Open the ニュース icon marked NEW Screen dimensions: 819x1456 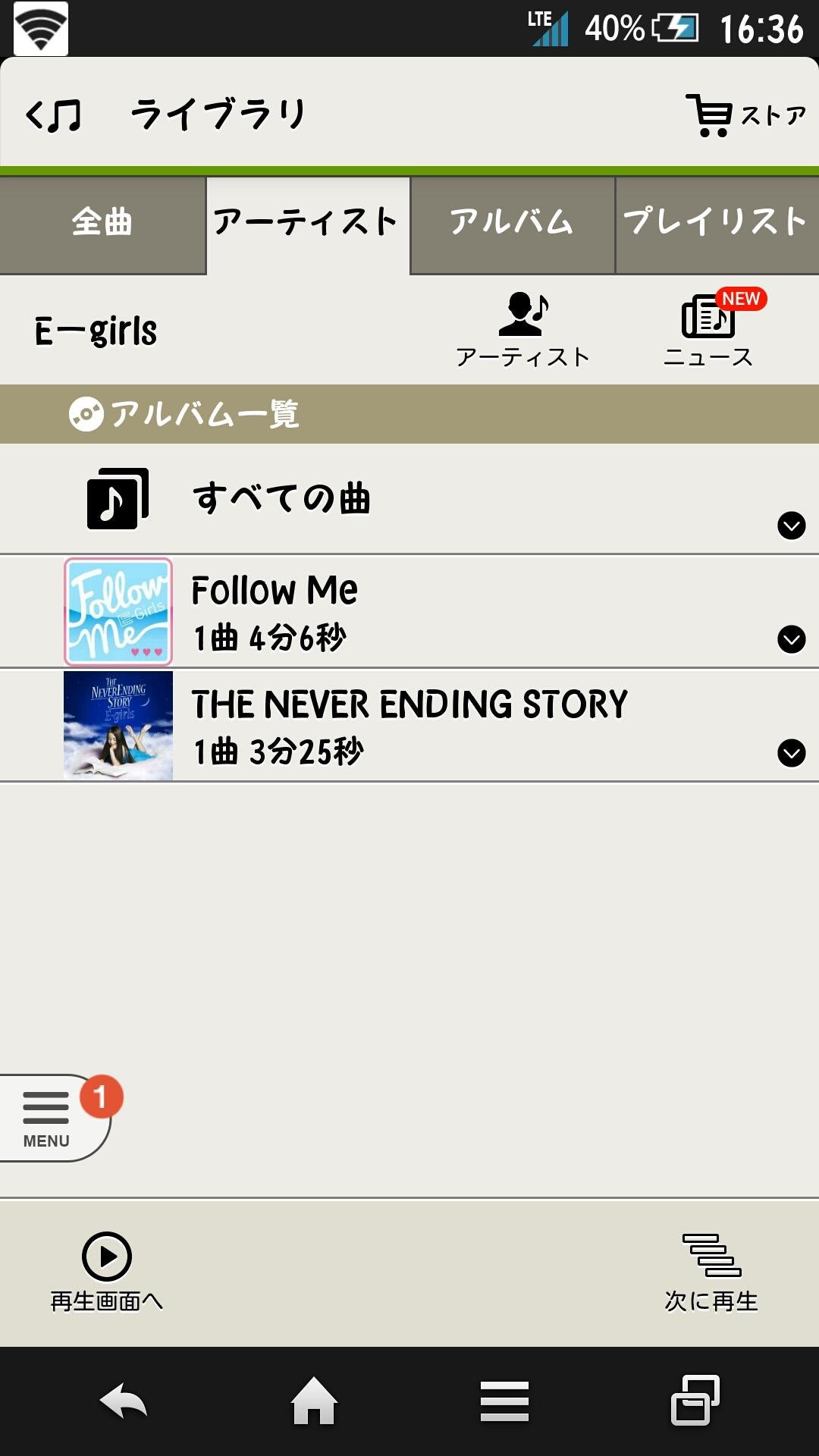click(710, 331)
